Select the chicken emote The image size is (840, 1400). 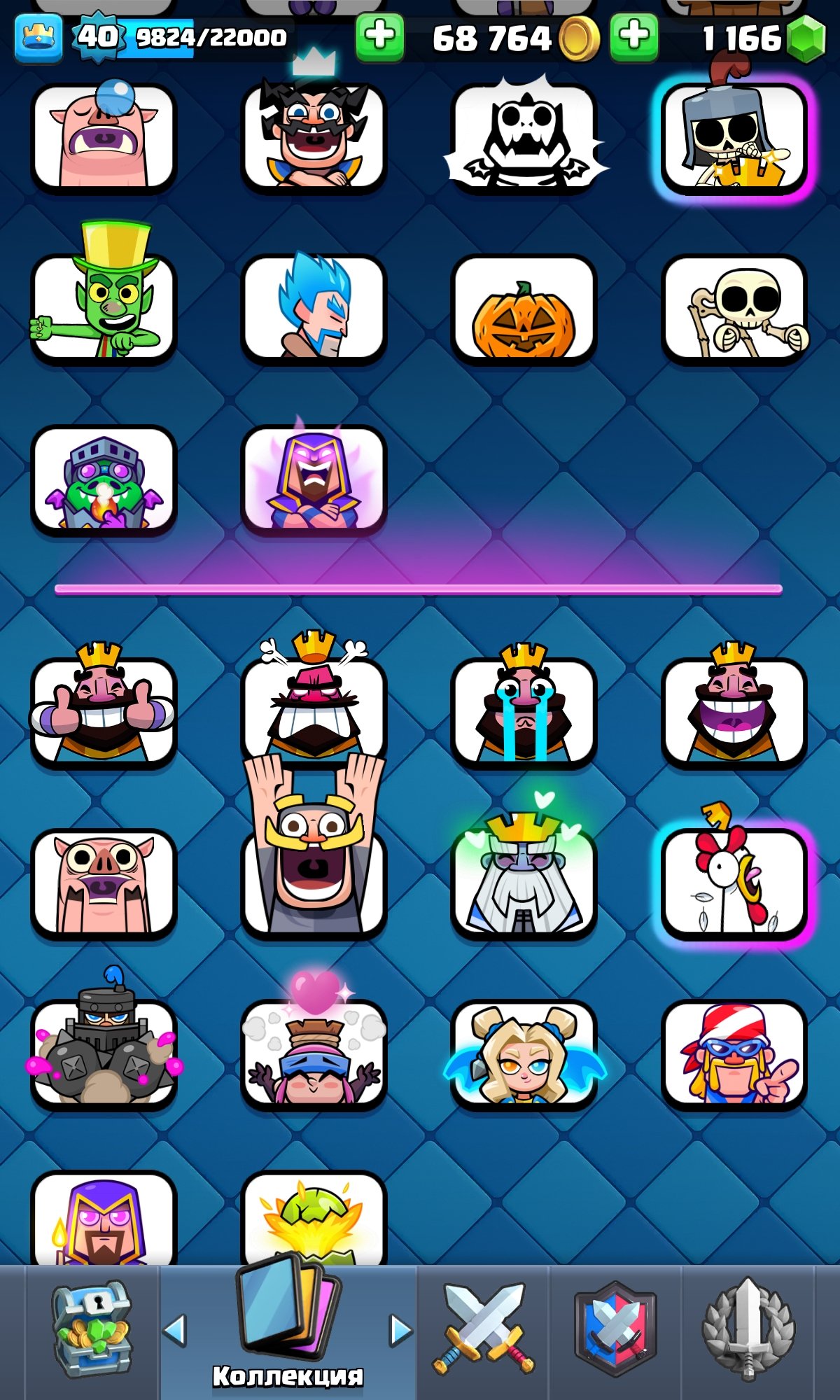(734, 883)
